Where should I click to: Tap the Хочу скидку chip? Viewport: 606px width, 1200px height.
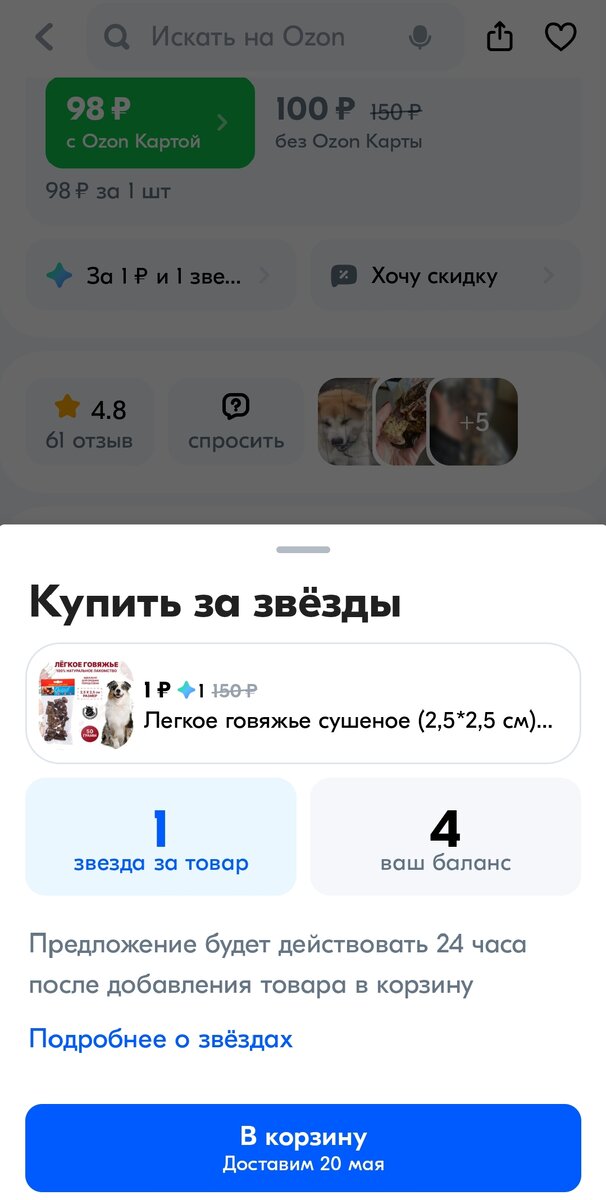(x=445, y=276)
